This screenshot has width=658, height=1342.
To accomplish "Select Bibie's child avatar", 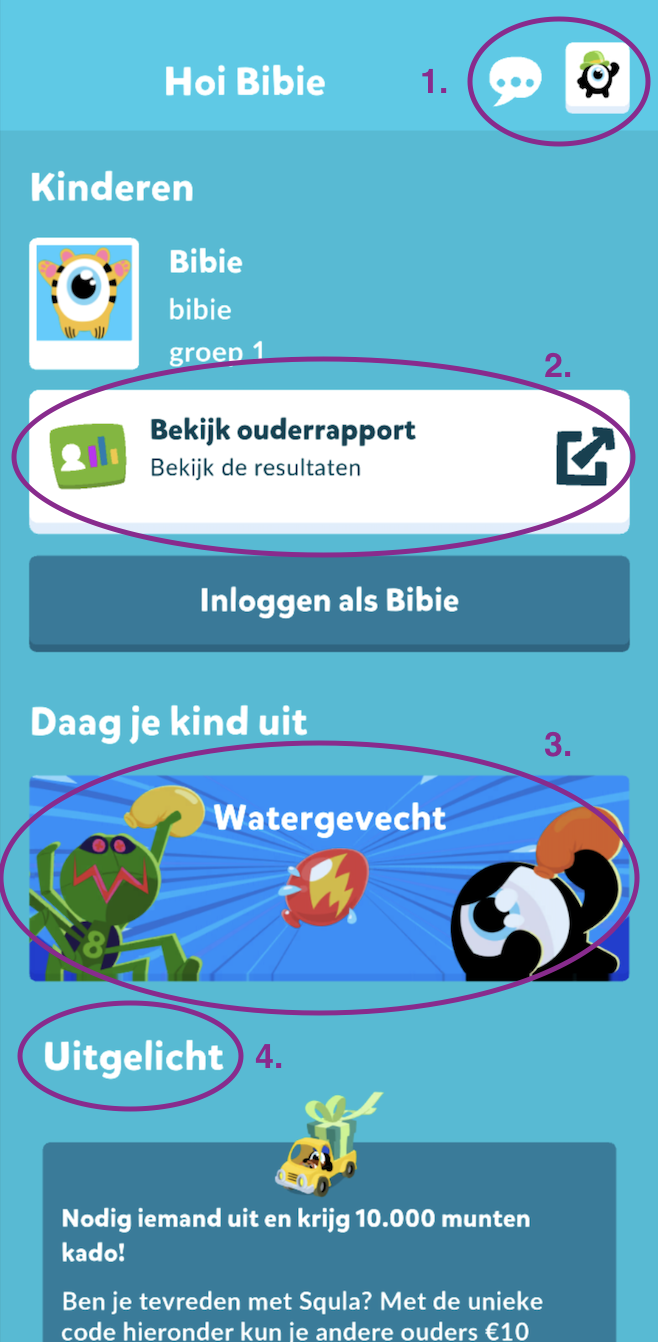I will pos(84,303).
